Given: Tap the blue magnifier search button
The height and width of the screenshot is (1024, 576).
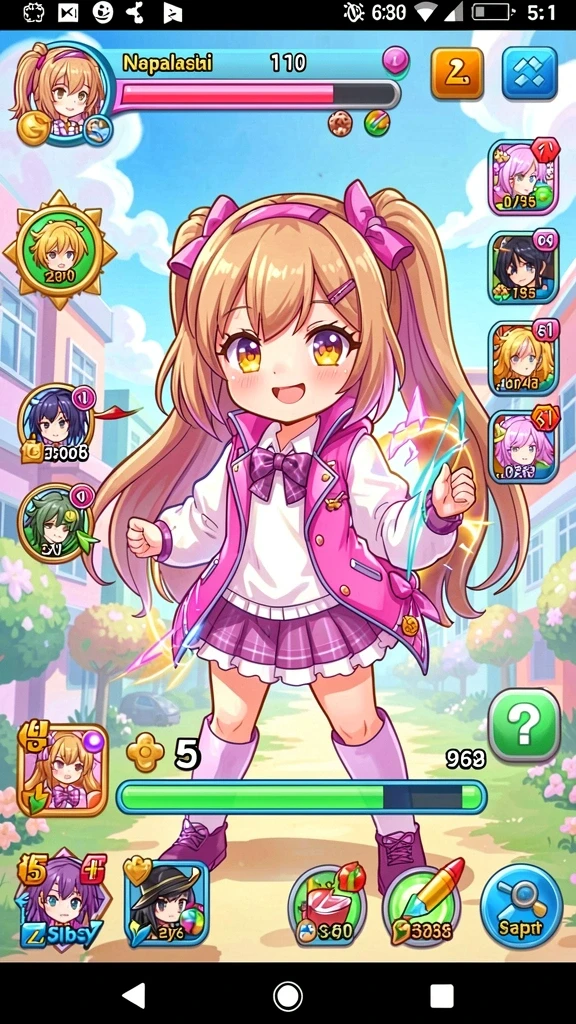Looking at the screenshot, I should [521, 905].
